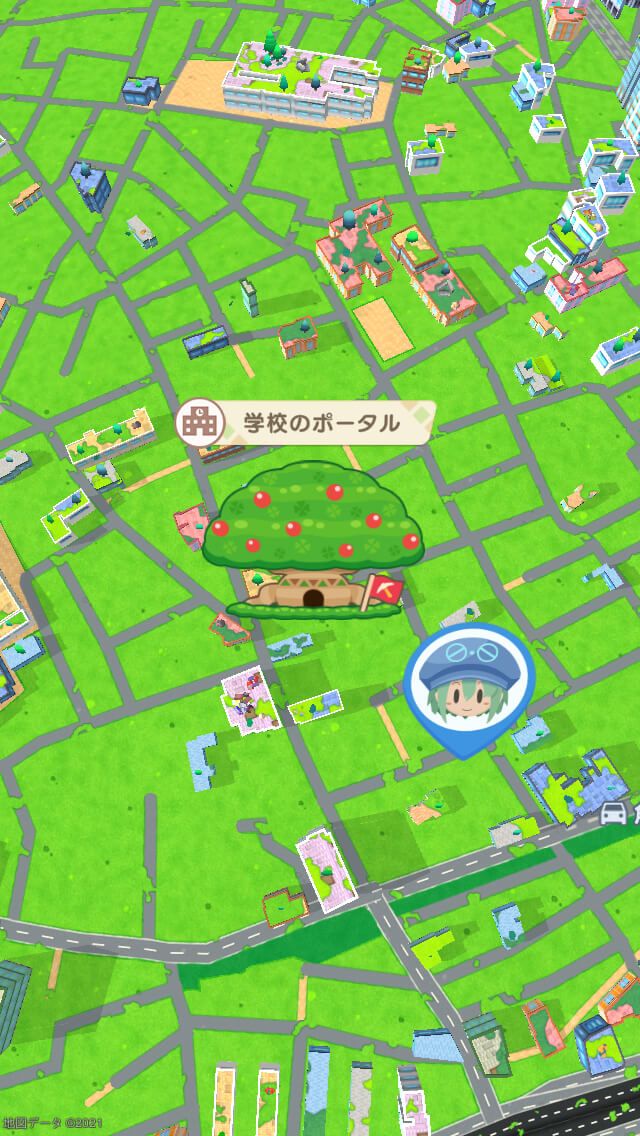Open the 学校のポータル label
This screenshot has width=640, height=1136.
click(305, 422)
